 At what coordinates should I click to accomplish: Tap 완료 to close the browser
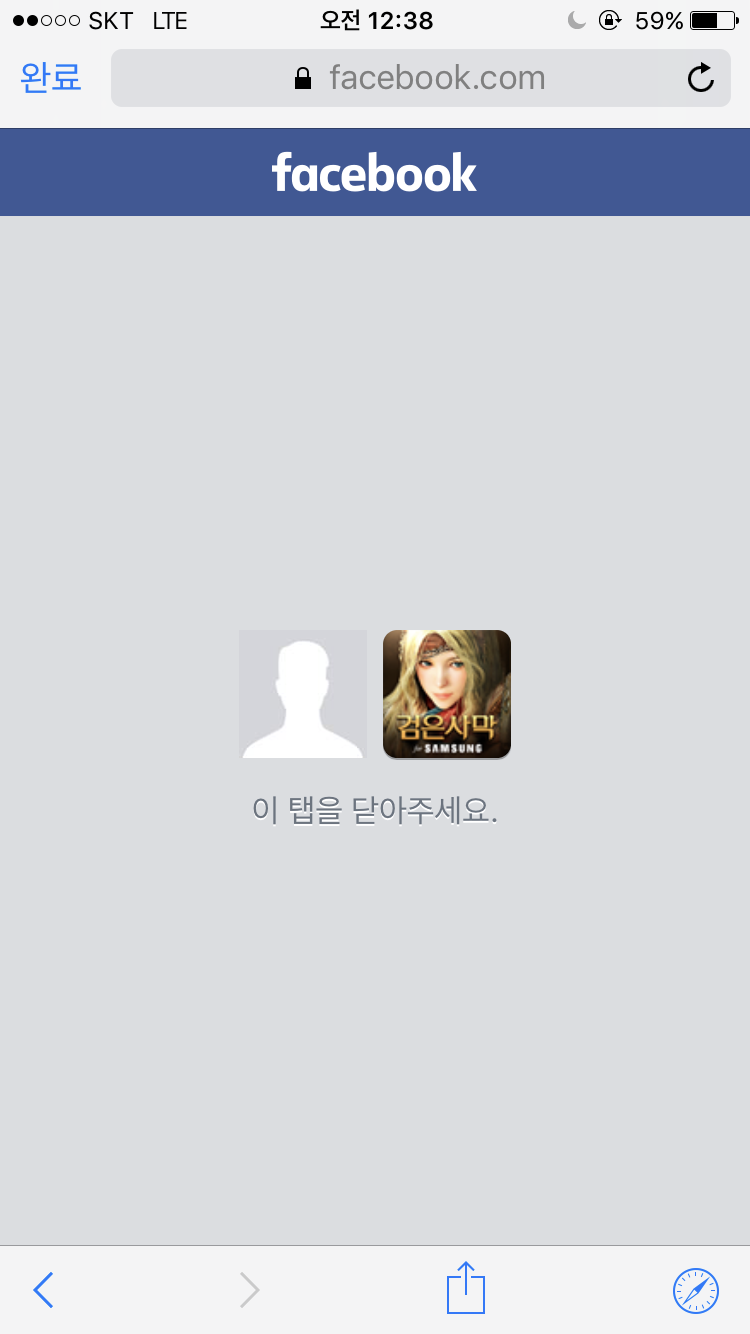pyautogui.click(x=50, y=77)
